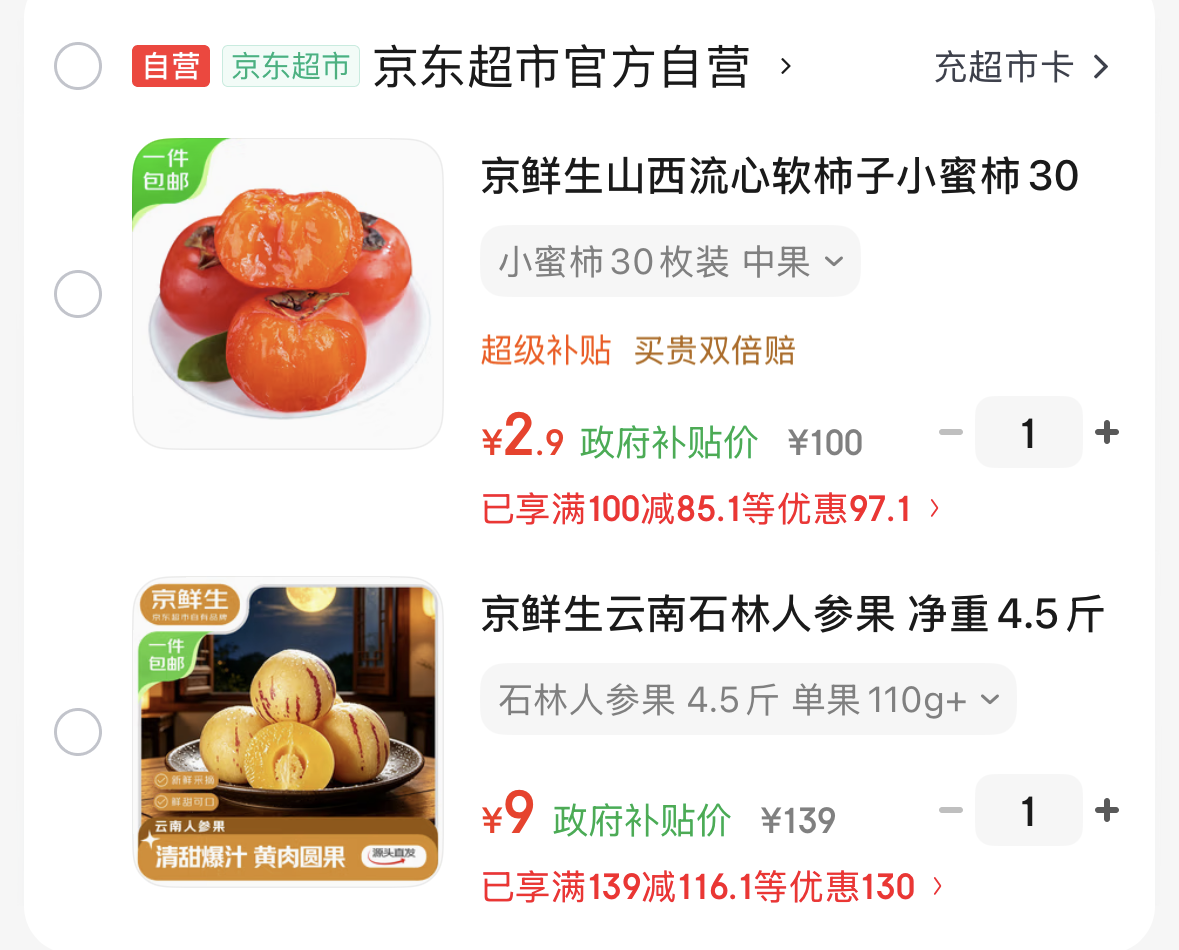The height and width of the screenshot is (950, 1179).
Task: Open 京鲜生山西流心软柿子小蜜柿 product title
Action: [x=780, y=176]
